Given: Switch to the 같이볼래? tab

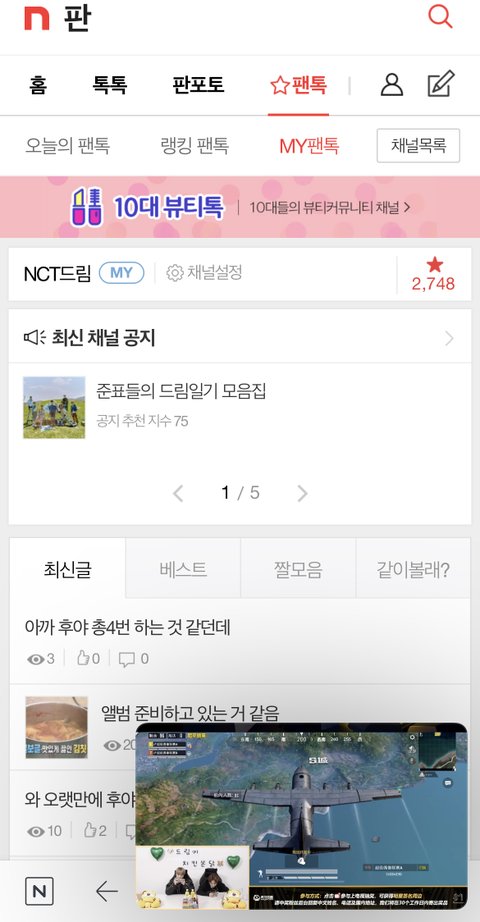Looking at the screenshot, I should point(413,569).
